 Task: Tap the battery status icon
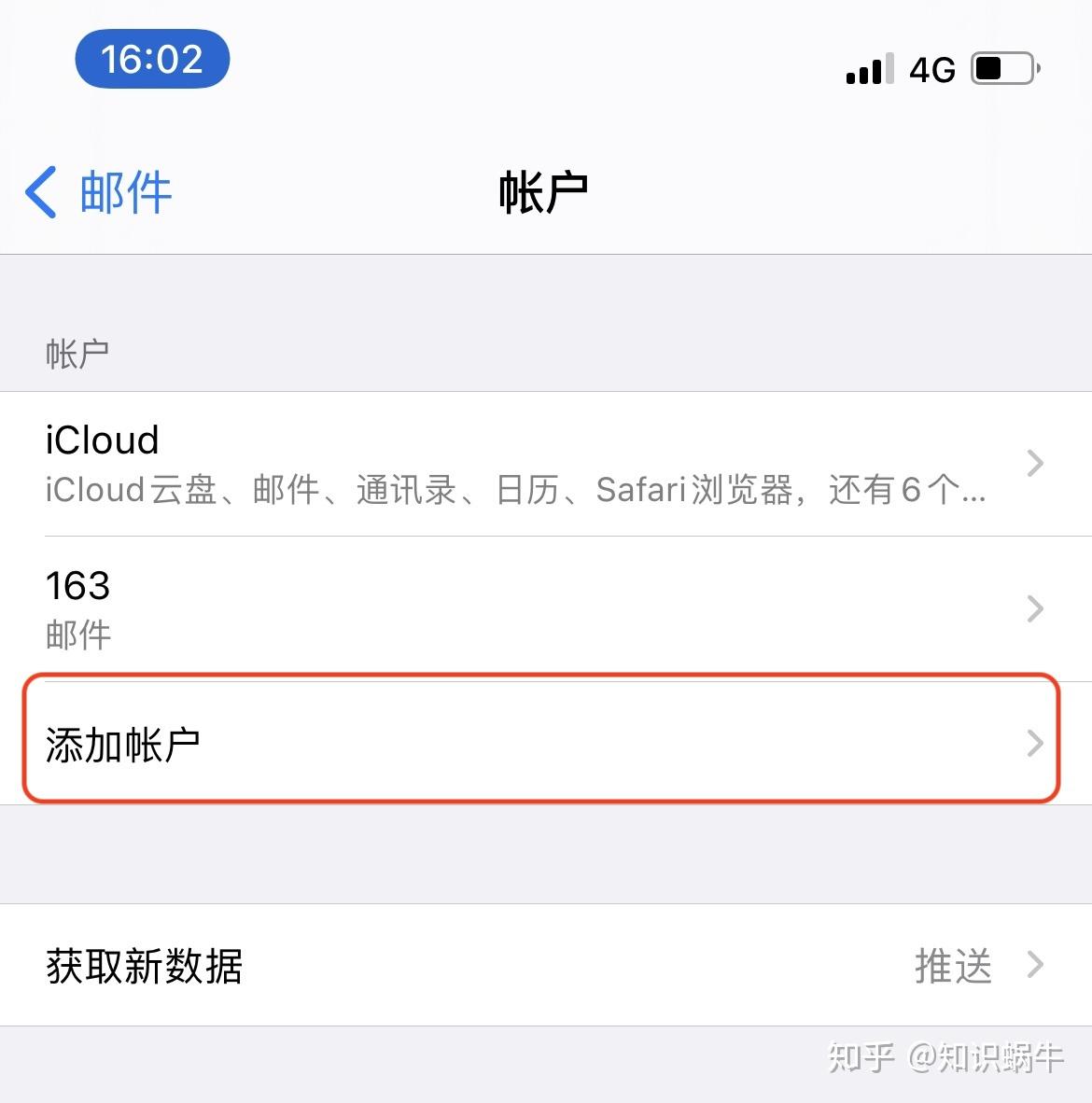[x=1003, y=67]
